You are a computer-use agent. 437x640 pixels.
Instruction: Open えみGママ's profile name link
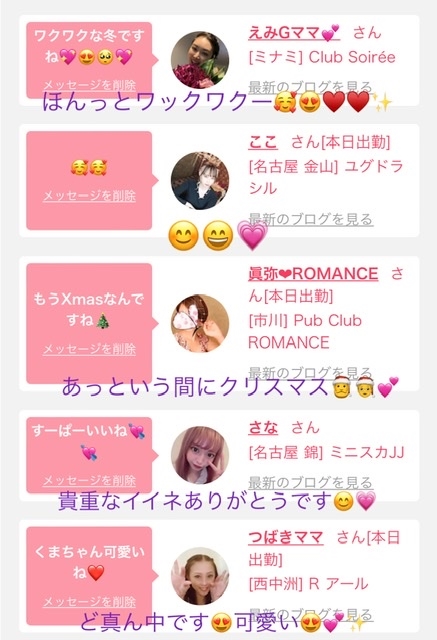[x=294, y=32]
